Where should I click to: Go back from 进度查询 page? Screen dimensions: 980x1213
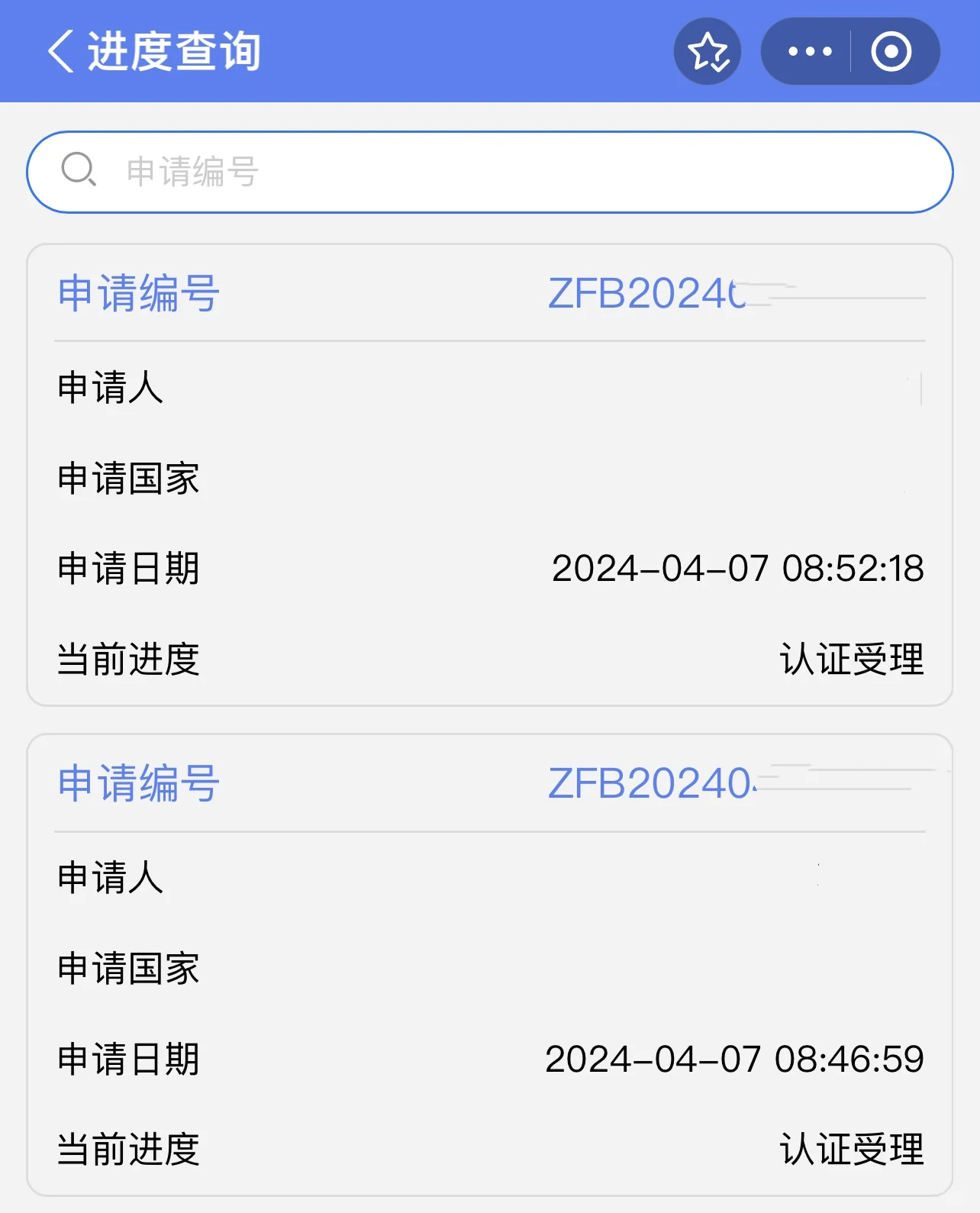coord(61,51)
